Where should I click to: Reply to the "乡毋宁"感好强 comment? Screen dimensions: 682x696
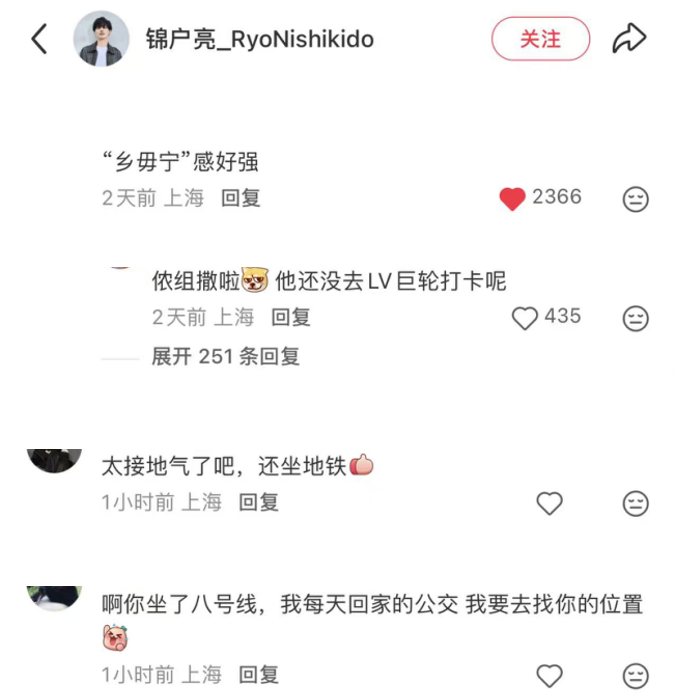(x=241, y=198)
